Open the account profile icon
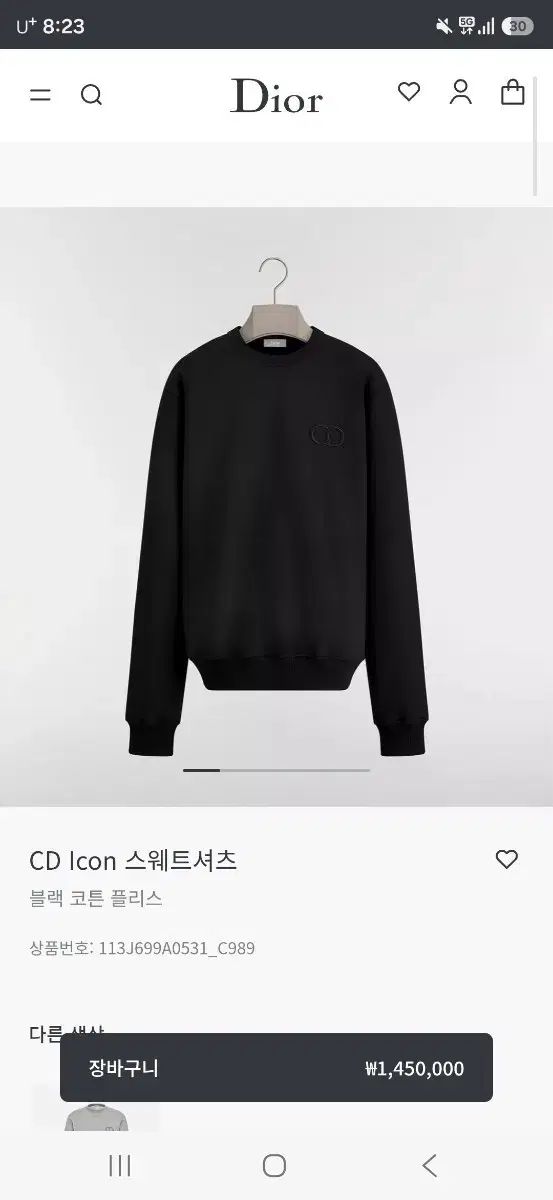 [461, 92]
